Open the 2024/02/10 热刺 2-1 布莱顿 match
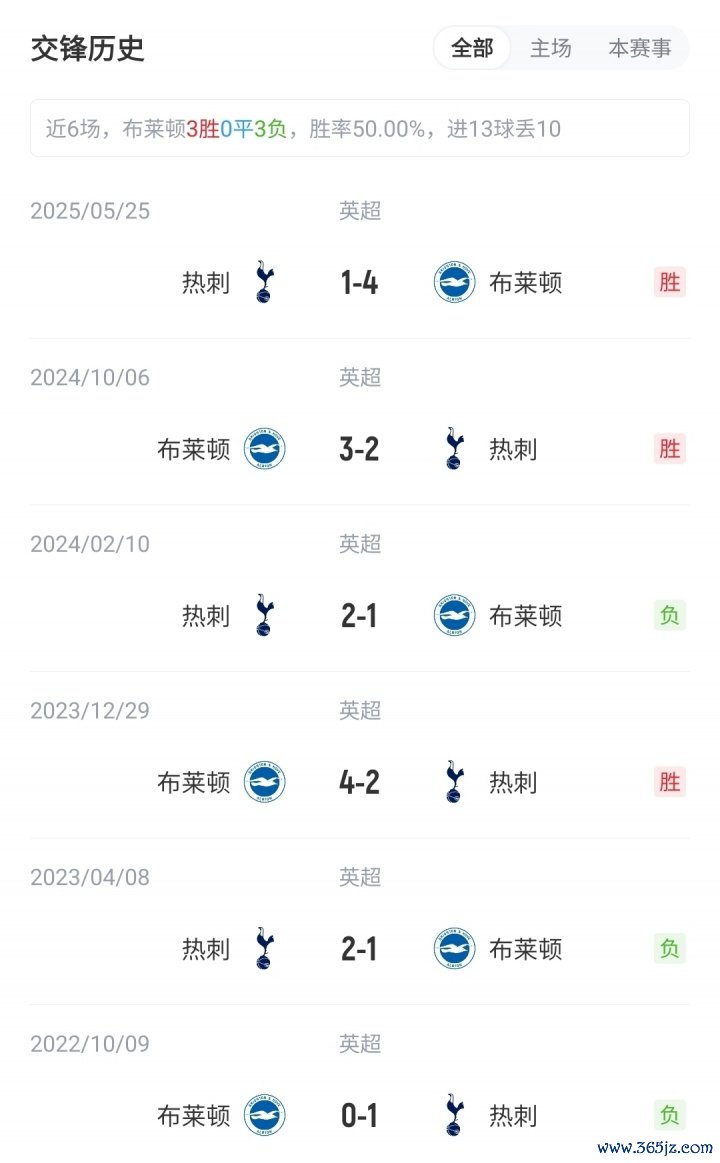Screen dimensions: 720x1163 coord(360,589)
